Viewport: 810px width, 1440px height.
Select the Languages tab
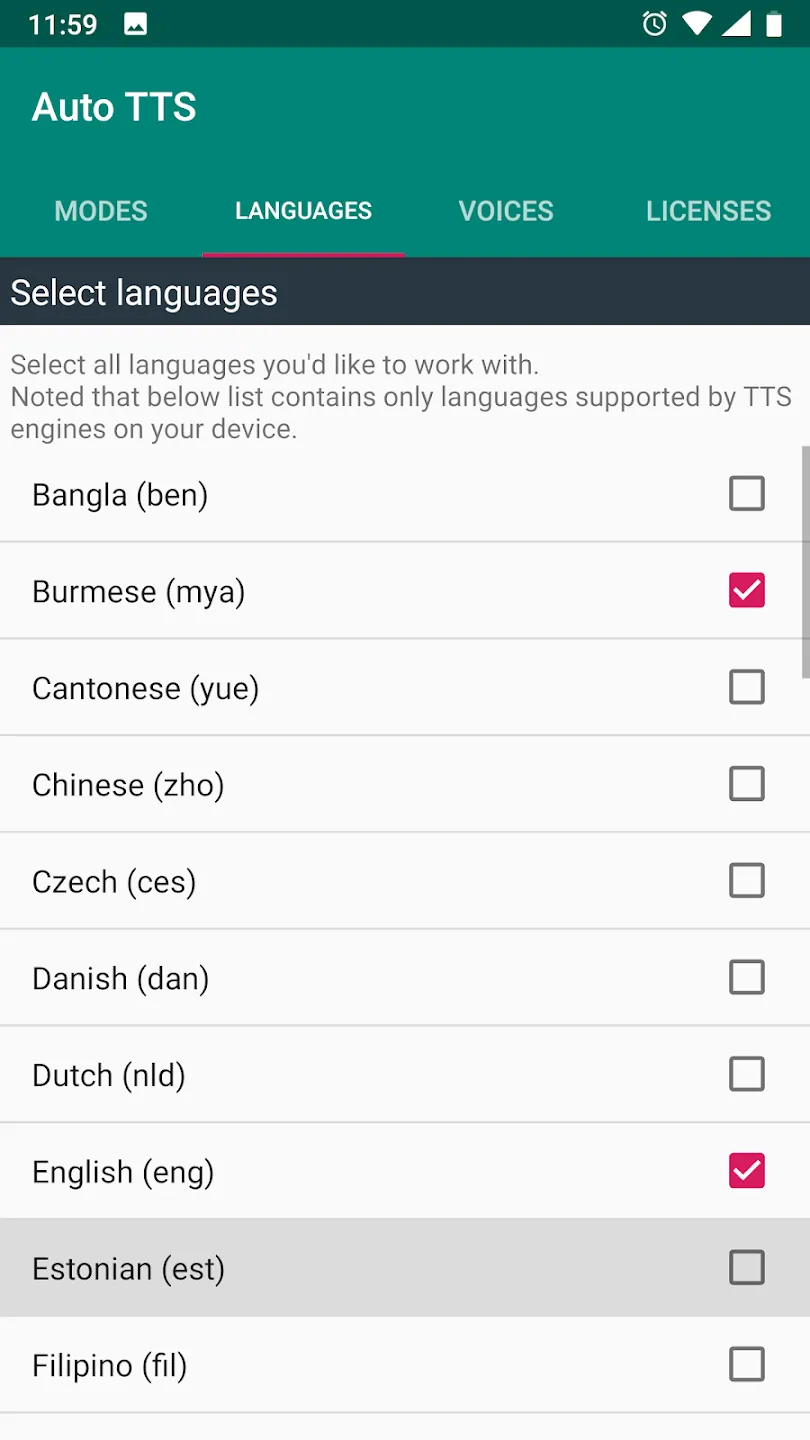(304, 211)
